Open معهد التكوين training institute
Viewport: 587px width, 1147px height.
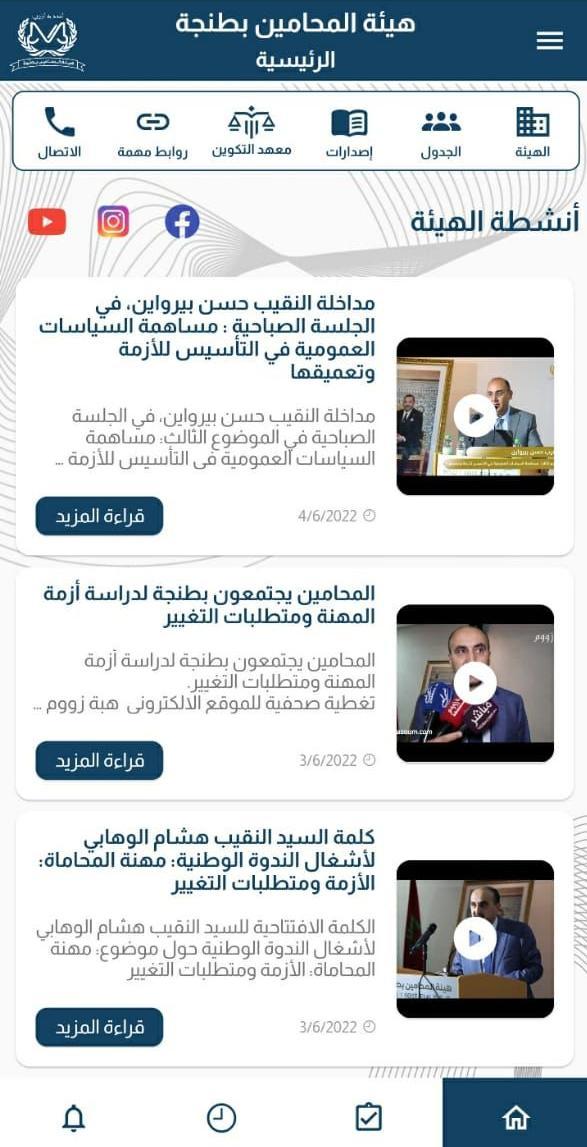251,132
